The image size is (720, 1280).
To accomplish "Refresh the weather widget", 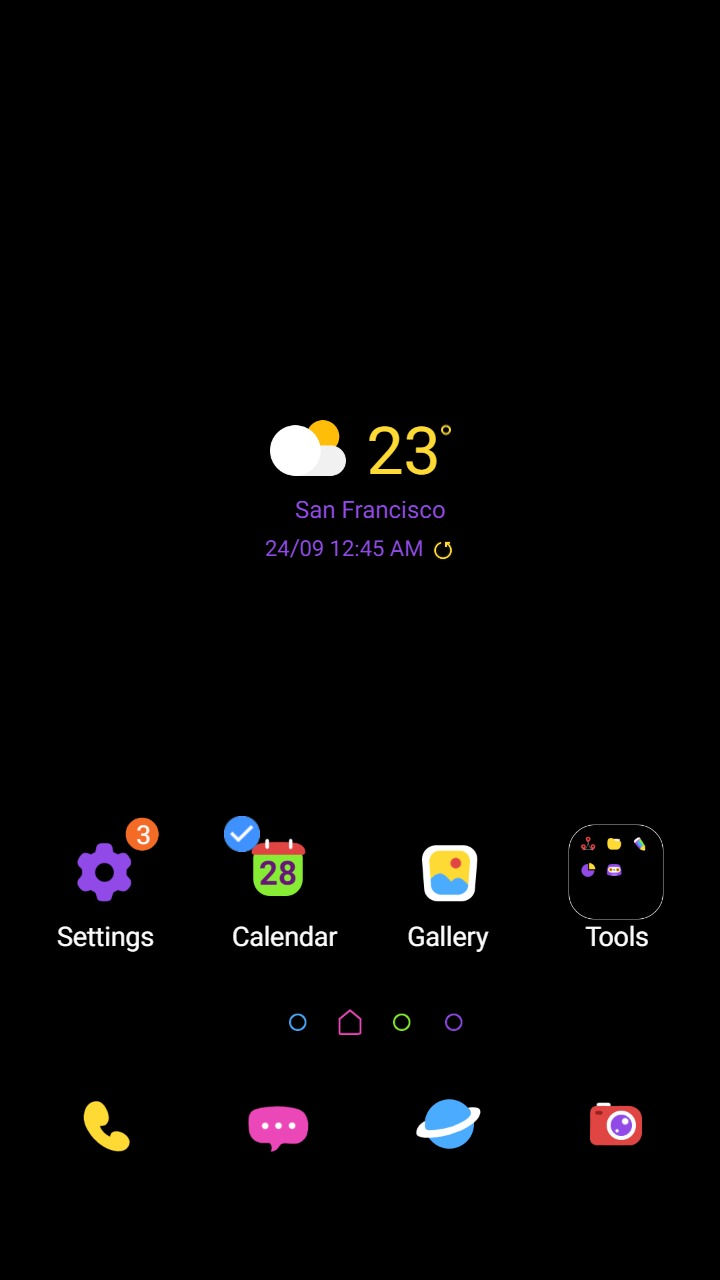I will 443,549.
